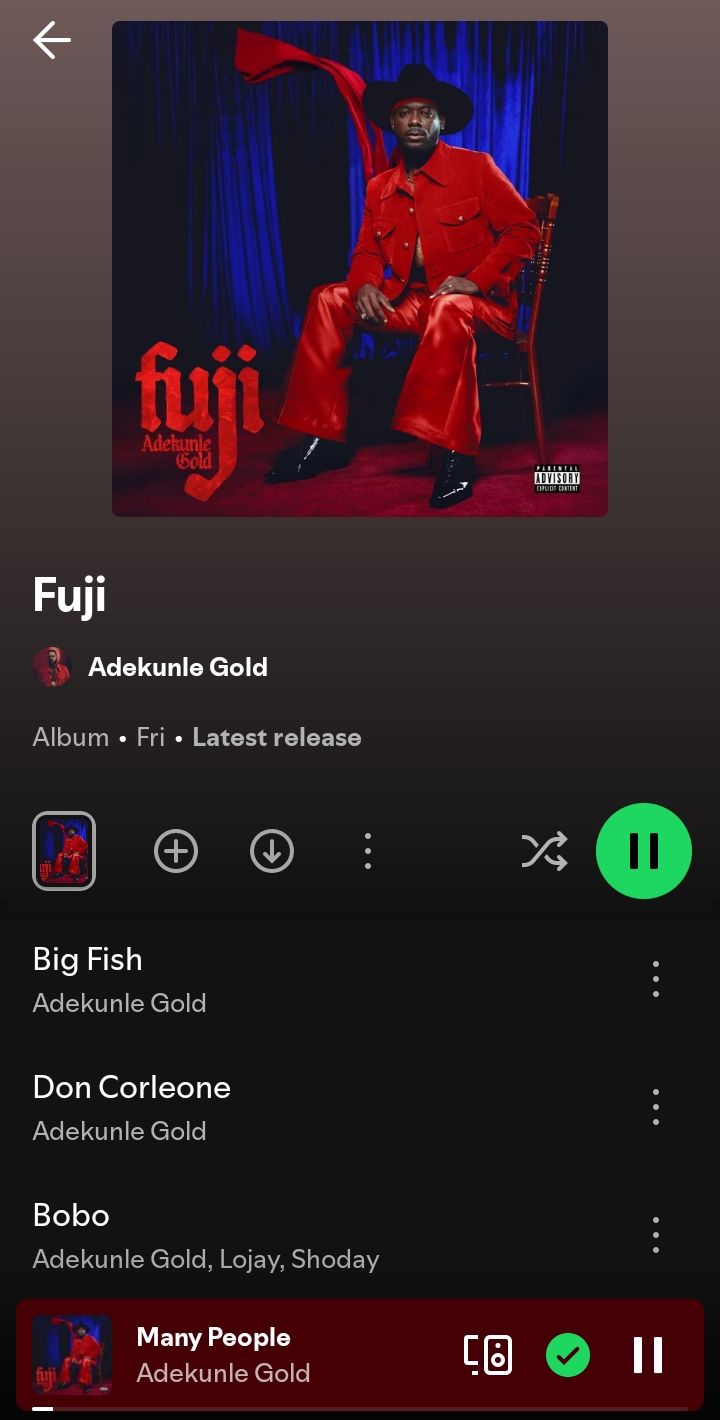Screen dimensions: 720x1420
Task: Open options for Bobo
Action: pos(656,1235)
